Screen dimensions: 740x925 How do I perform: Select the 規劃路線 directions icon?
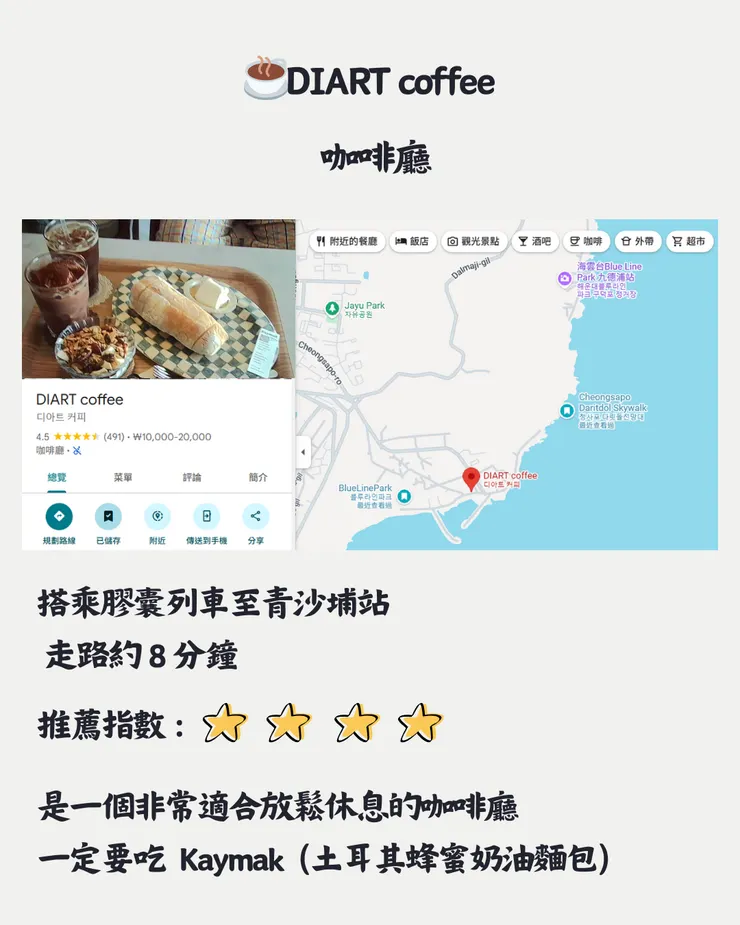click(x=60, y=518)
